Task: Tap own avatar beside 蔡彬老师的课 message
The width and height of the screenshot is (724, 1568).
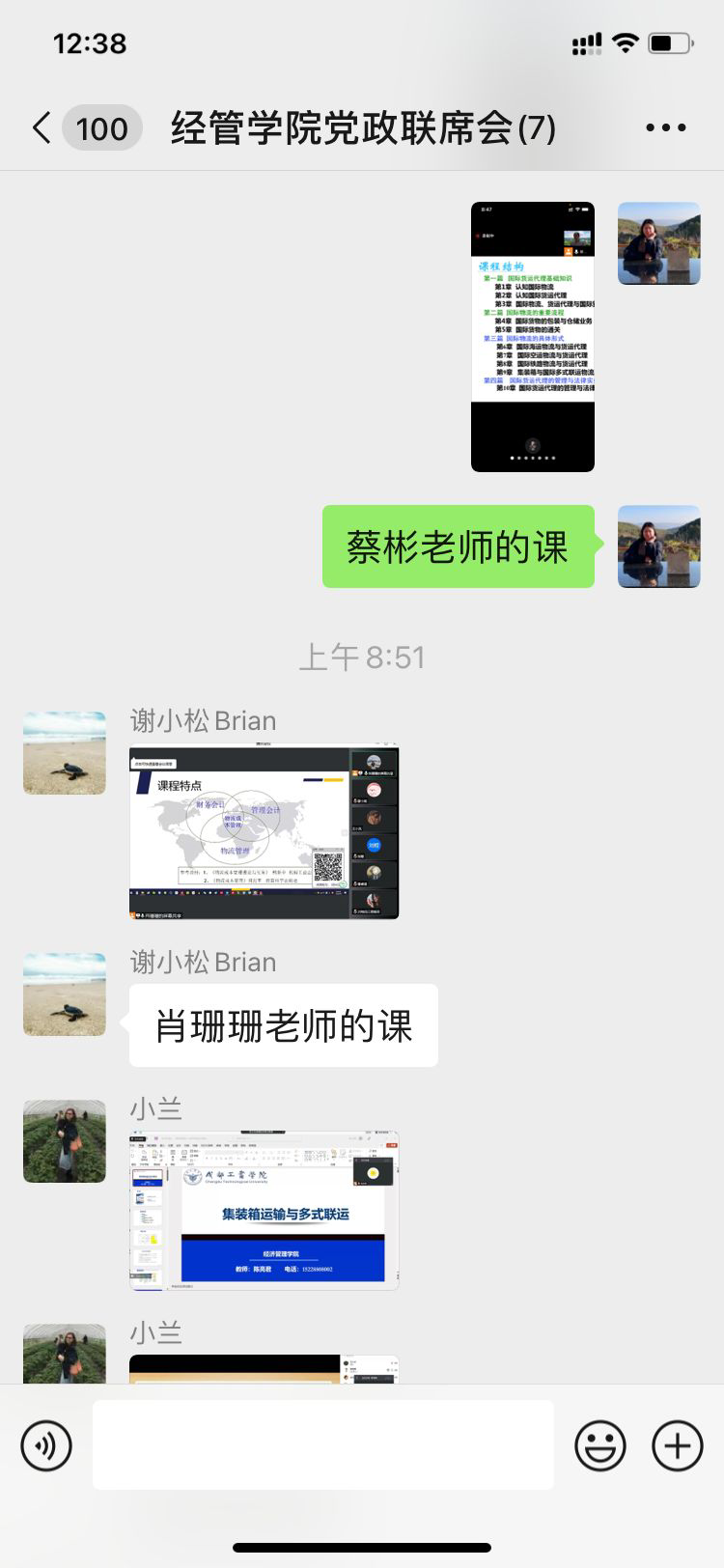Action: click(x=658, y=546)
